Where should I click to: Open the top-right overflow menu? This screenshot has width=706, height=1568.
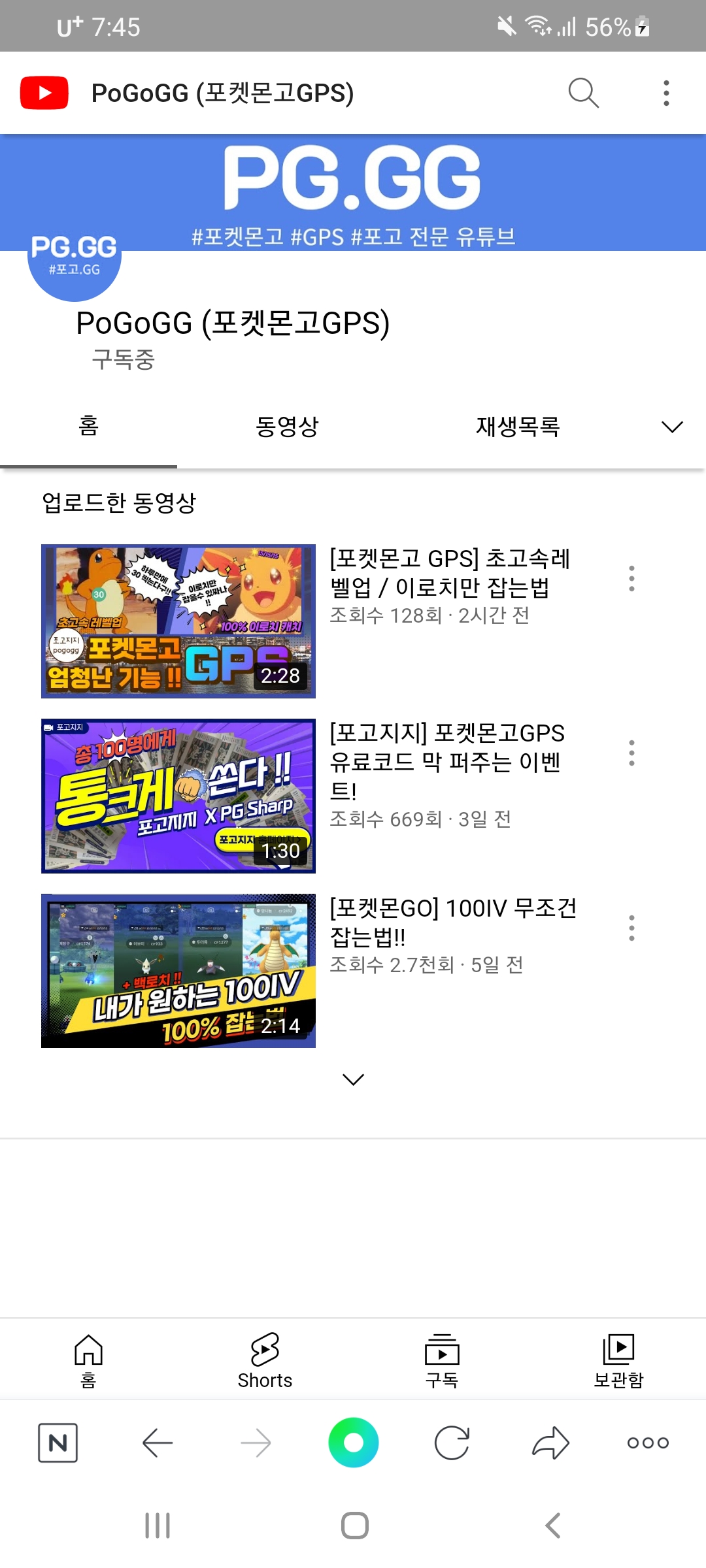[x=666, y=93]
